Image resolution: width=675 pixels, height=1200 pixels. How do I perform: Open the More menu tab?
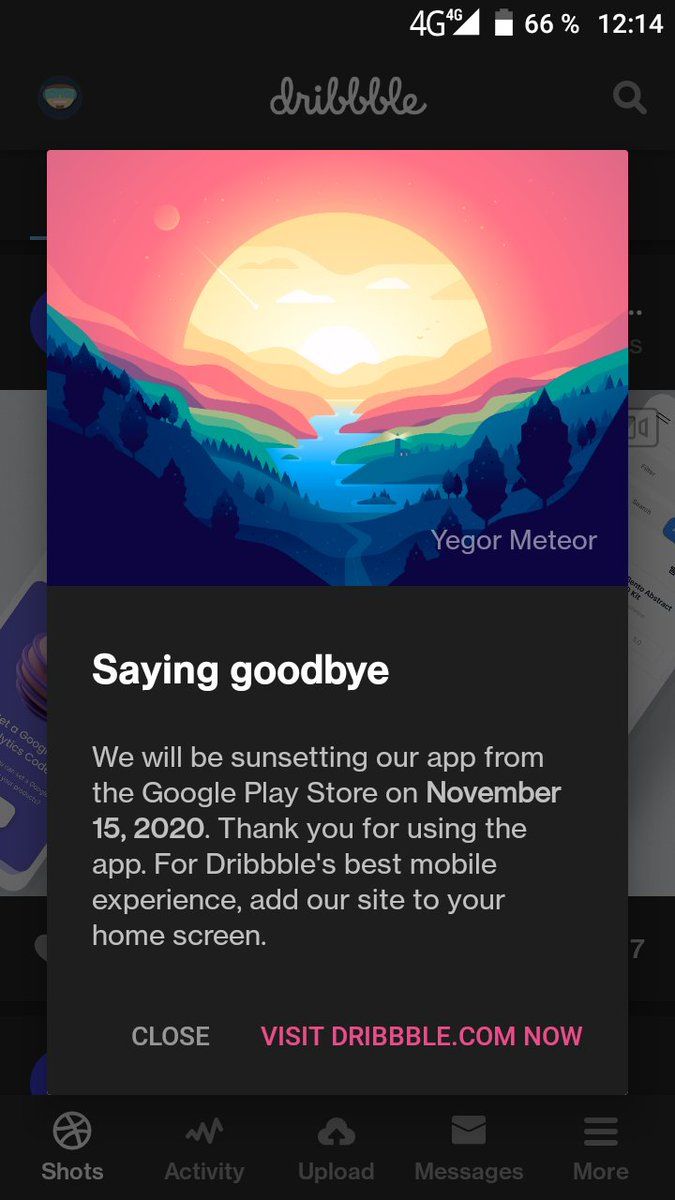coord(600,1148)
